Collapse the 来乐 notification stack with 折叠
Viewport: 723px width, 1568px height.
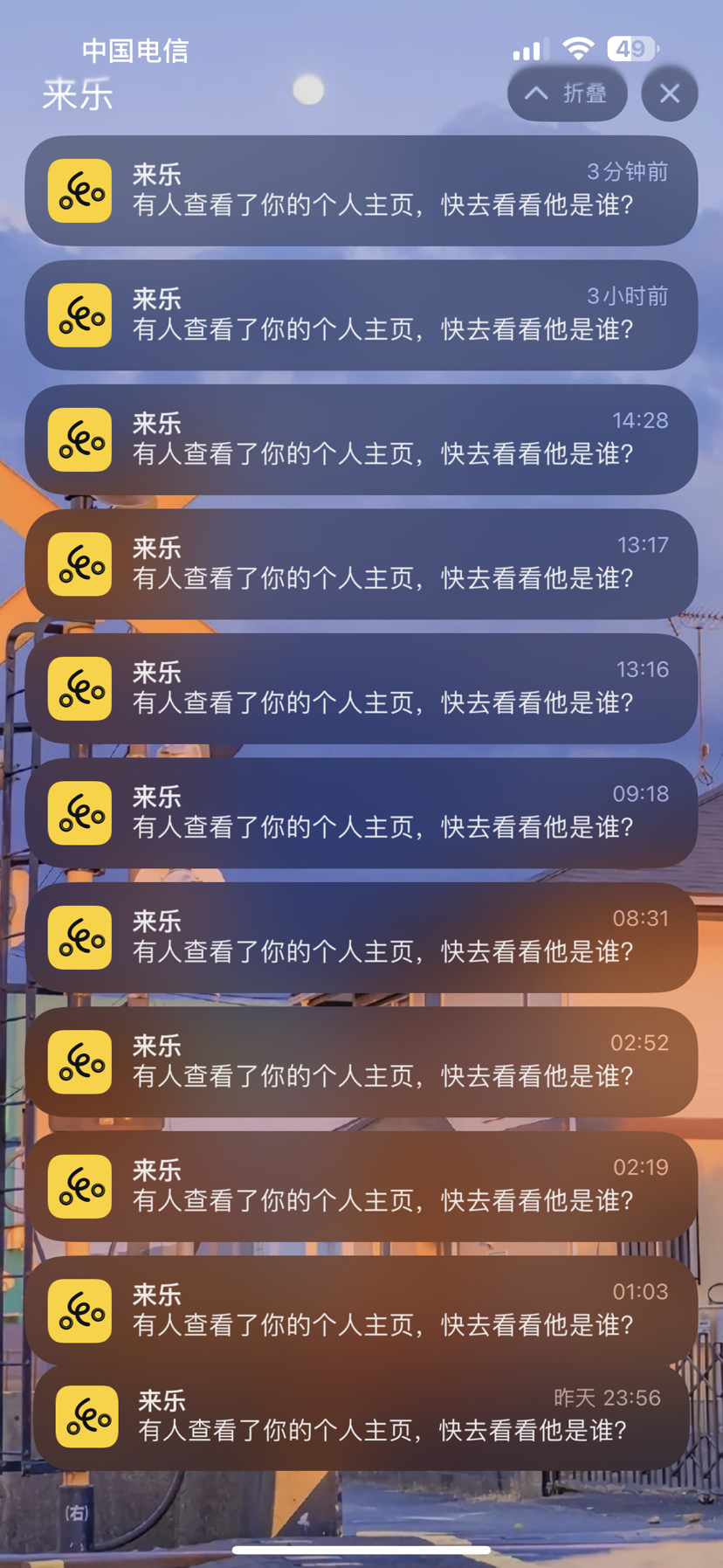pyautogui.click(x=567, y=93)
